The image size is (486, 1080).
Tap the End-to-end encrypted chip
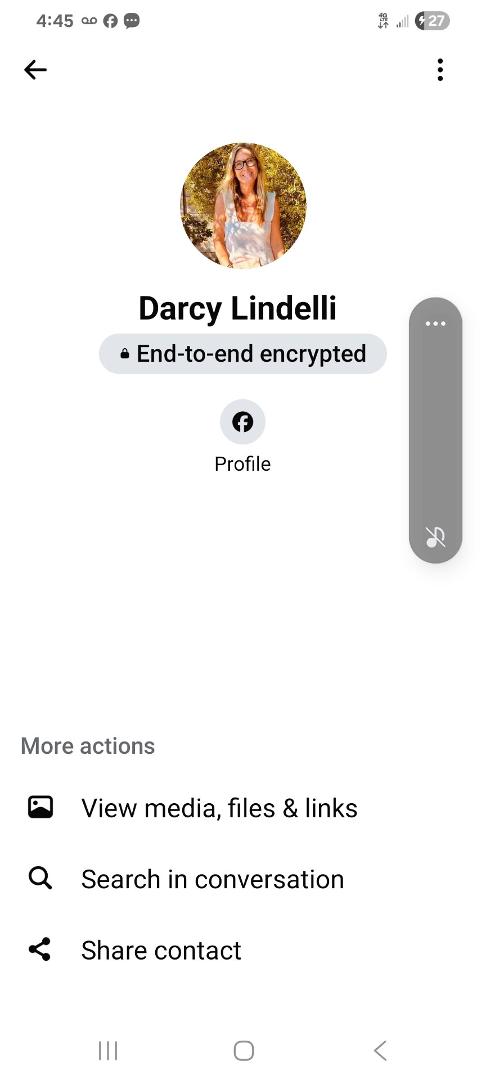(x=243, y=354)
